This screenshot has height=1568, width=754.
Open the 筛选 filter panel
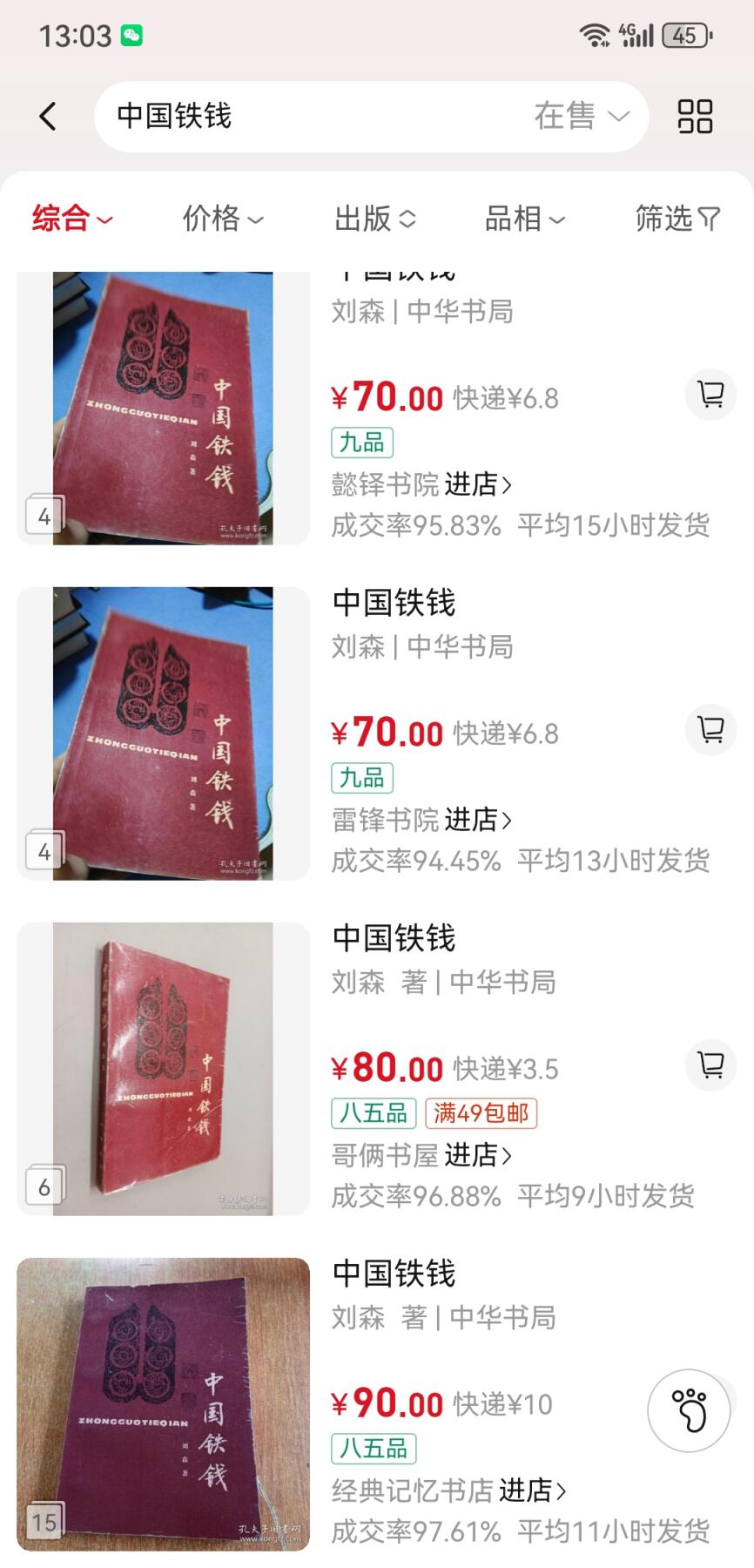click(677, 219)
